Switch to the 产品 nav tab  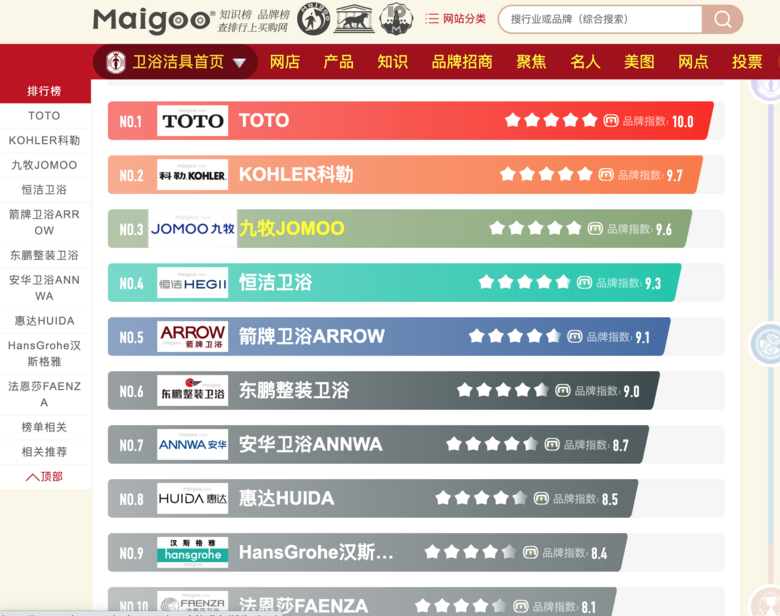[x=339, y=62]
